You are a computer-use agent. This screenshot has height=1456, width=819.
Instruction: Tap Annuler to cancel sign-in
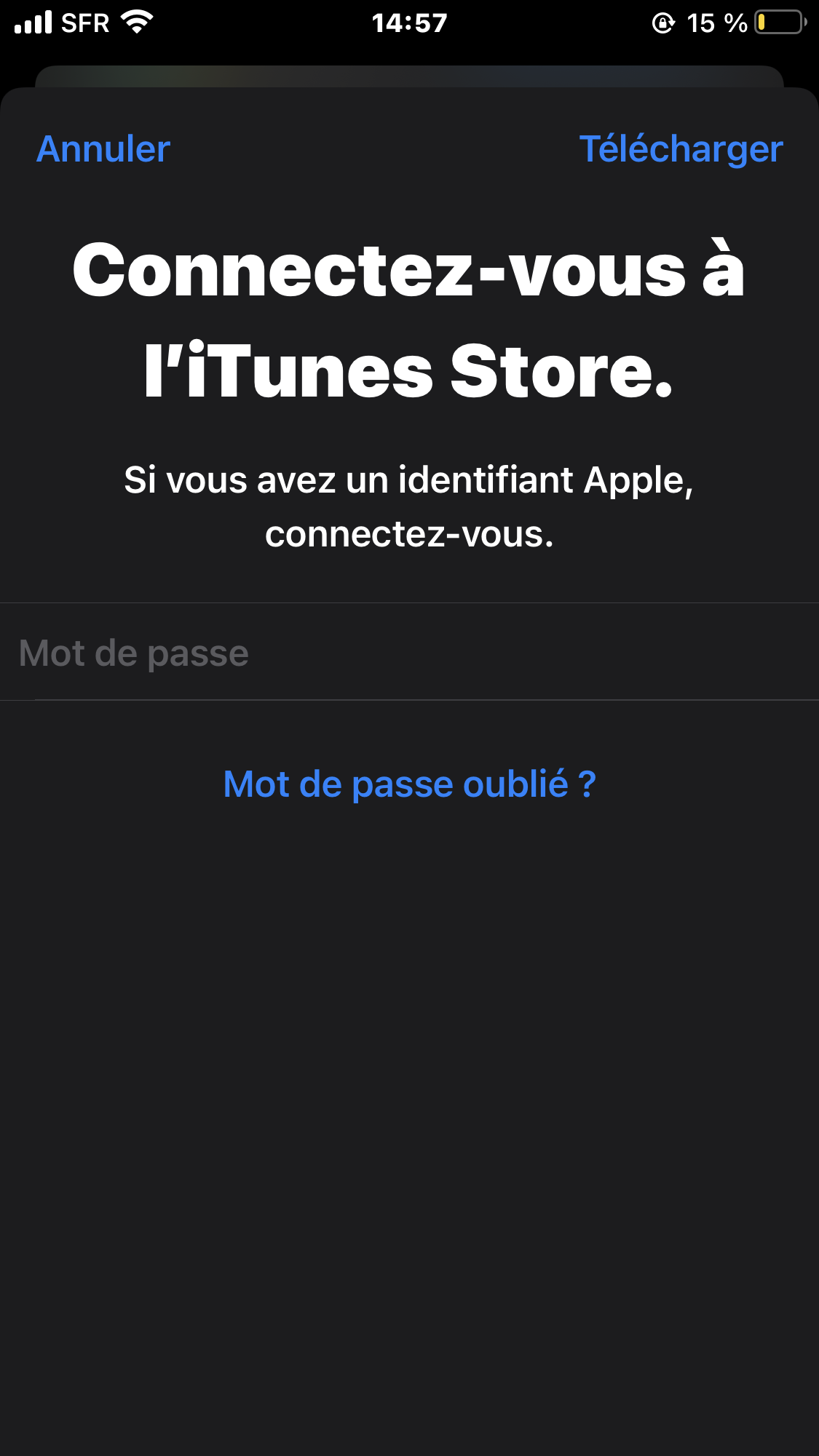(103, 149)
